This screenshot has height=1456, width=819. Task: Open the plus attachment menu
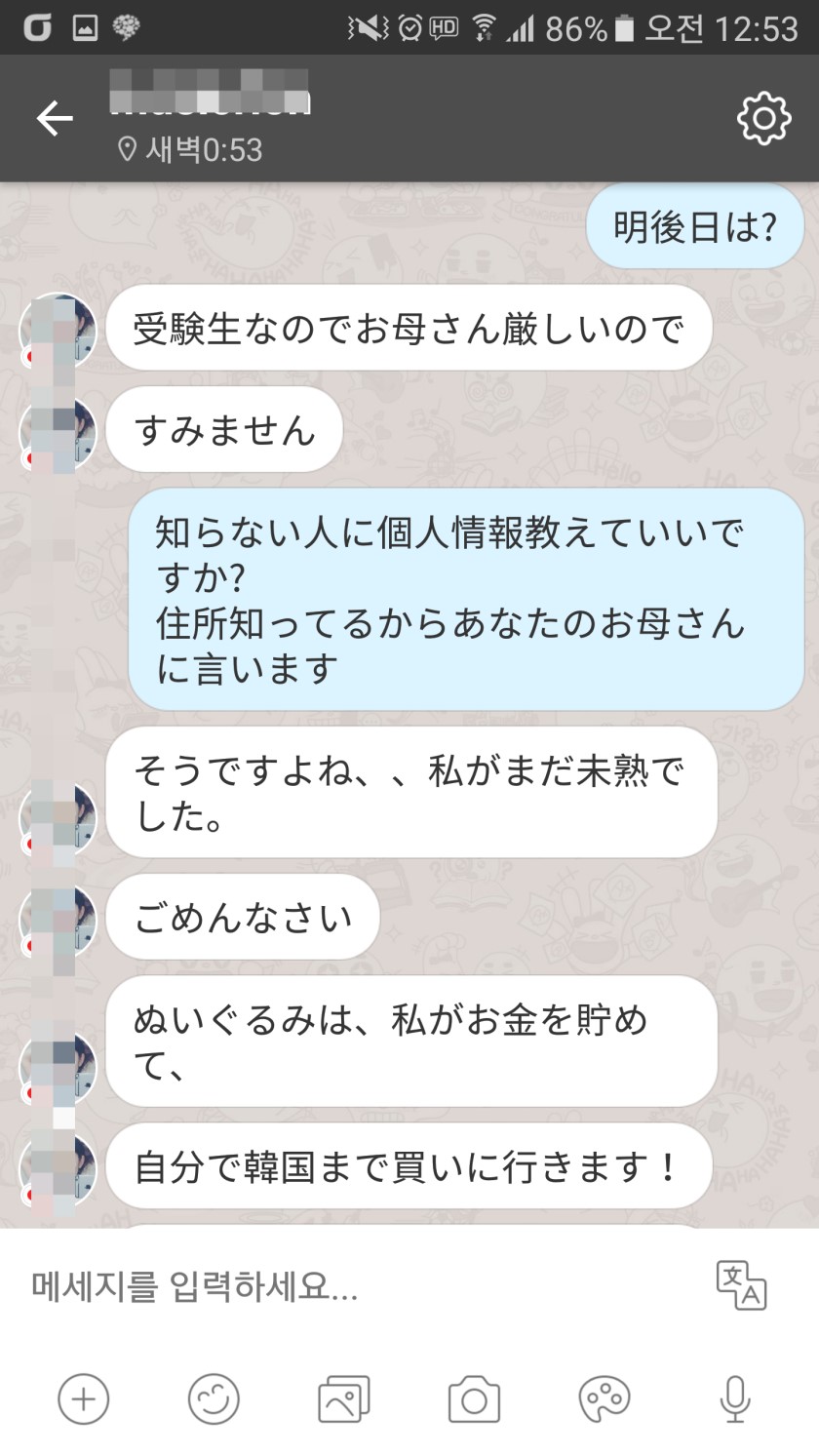[84, 1399]
